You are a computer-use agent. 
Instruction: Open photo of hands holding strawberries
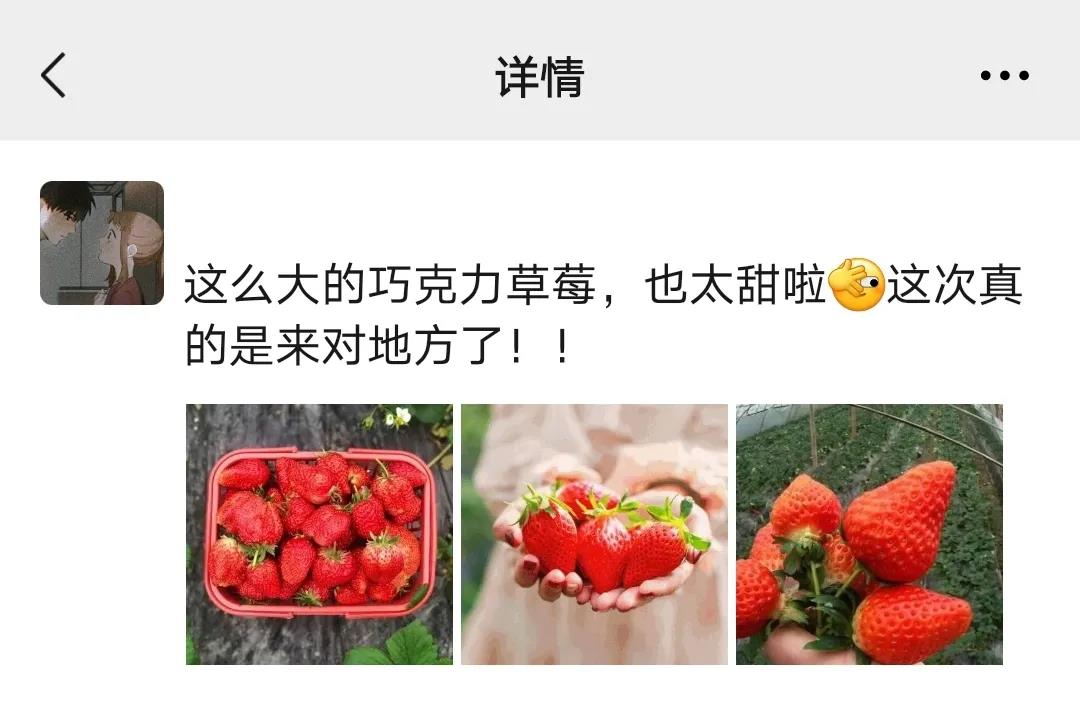[594, 534]
